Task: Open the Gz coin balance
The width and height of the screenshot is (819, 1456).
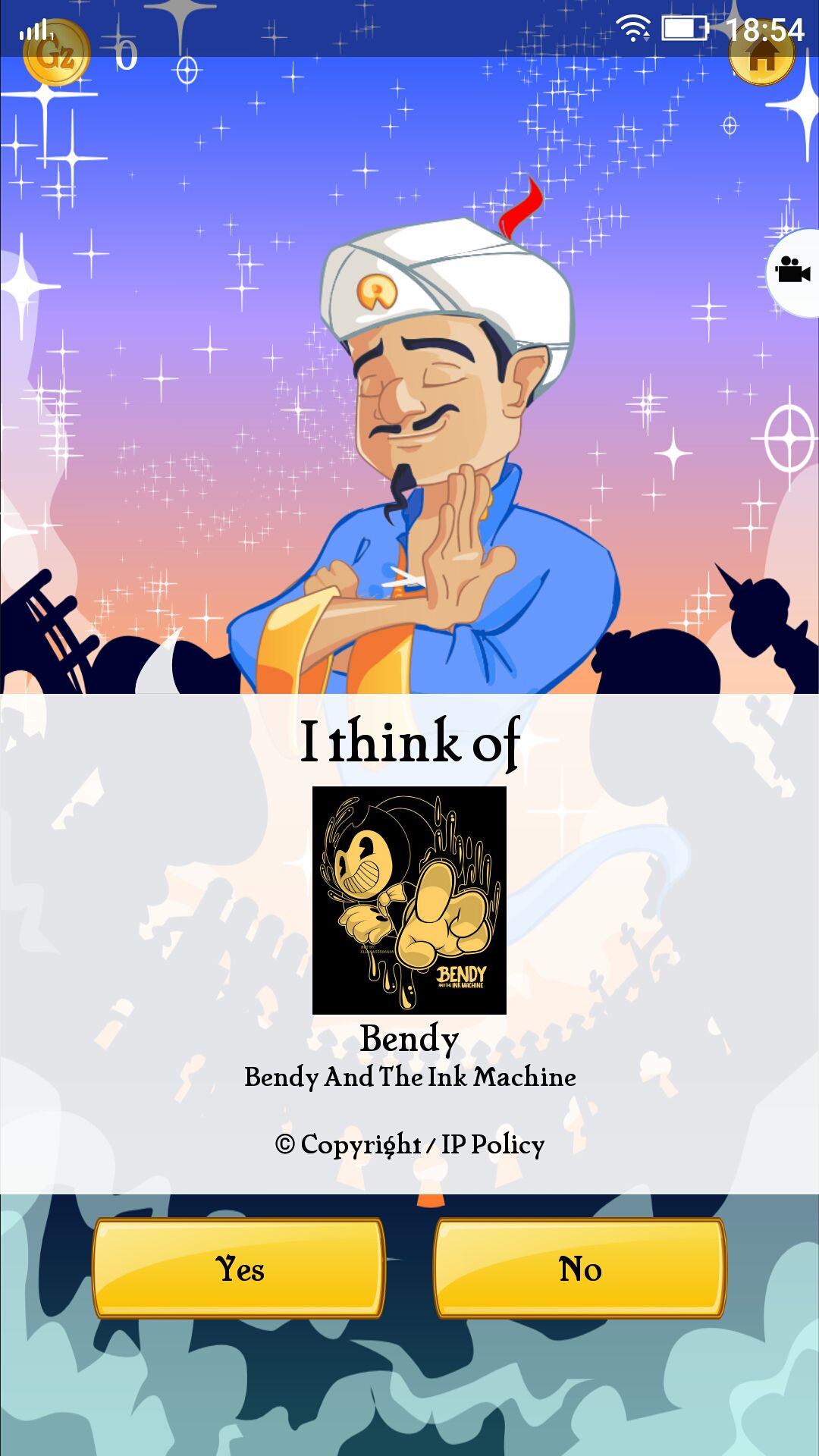Action: click(x=57, y=52)
